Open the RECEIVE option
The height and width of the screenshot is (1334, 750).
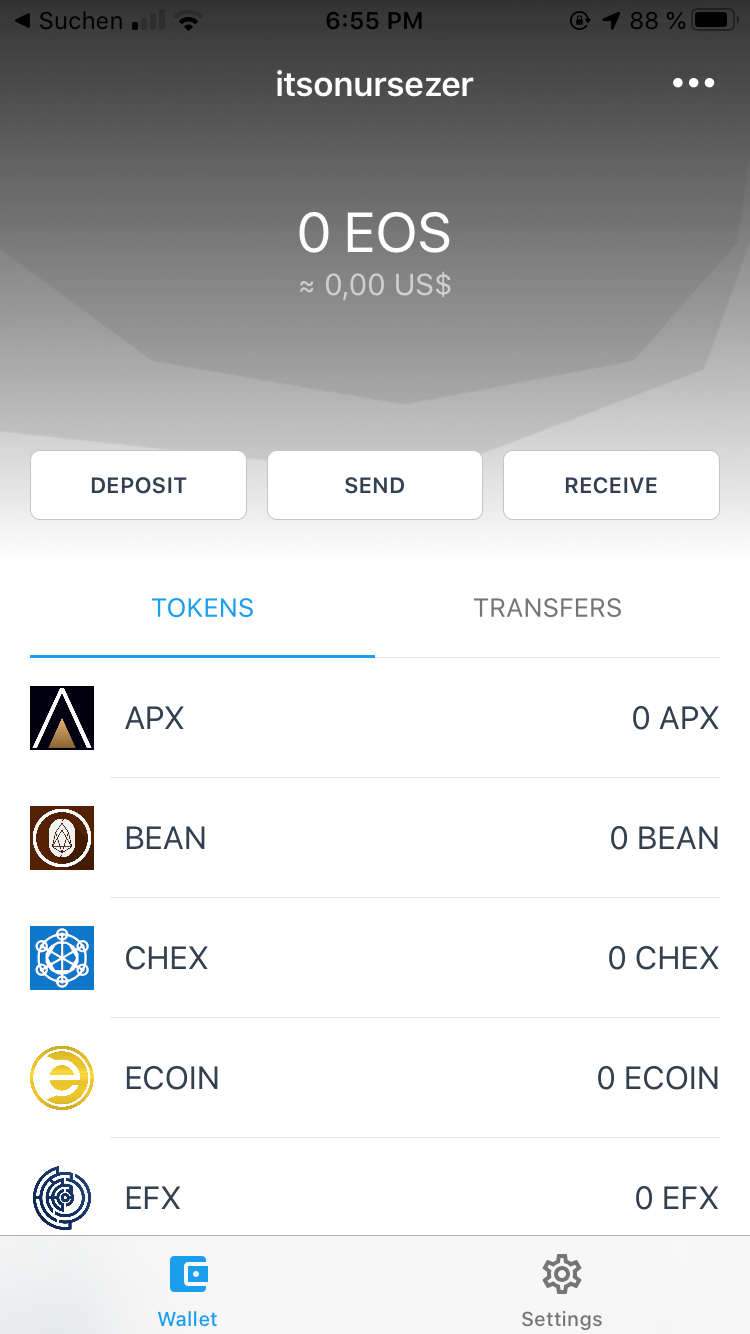(611, 485)
